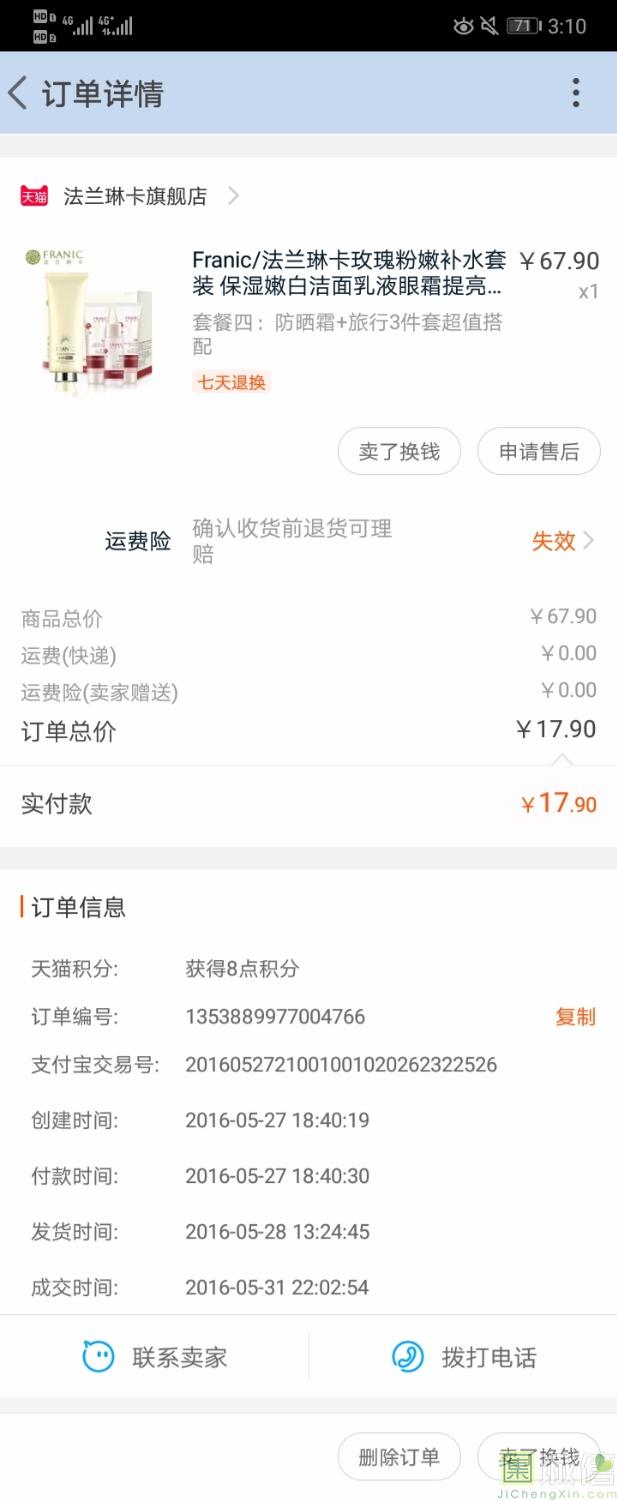
Task: Go back from 订单详情 page
Action: pos(18,94)
